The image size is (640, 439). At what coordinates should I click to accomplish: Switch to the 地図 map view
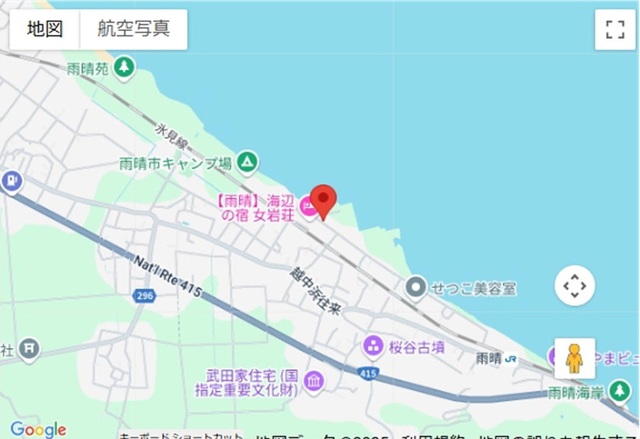coord(45,29)
